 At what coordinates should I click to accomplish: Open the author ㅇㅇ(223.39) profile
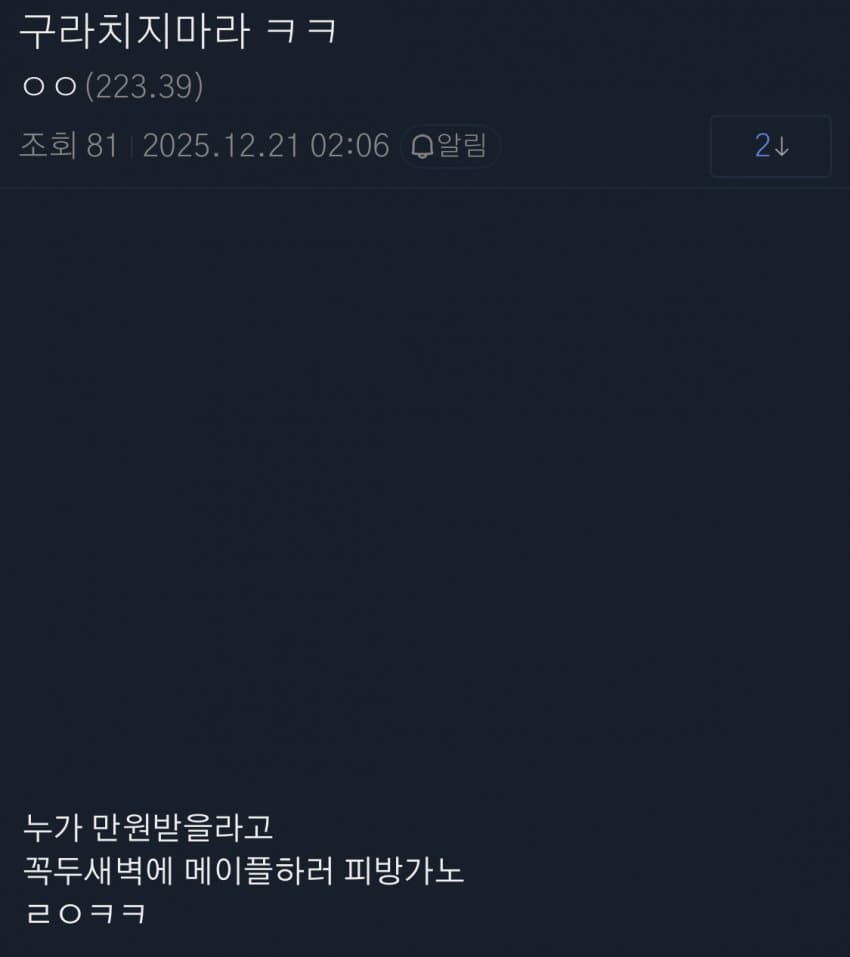(x=111, y=87)
